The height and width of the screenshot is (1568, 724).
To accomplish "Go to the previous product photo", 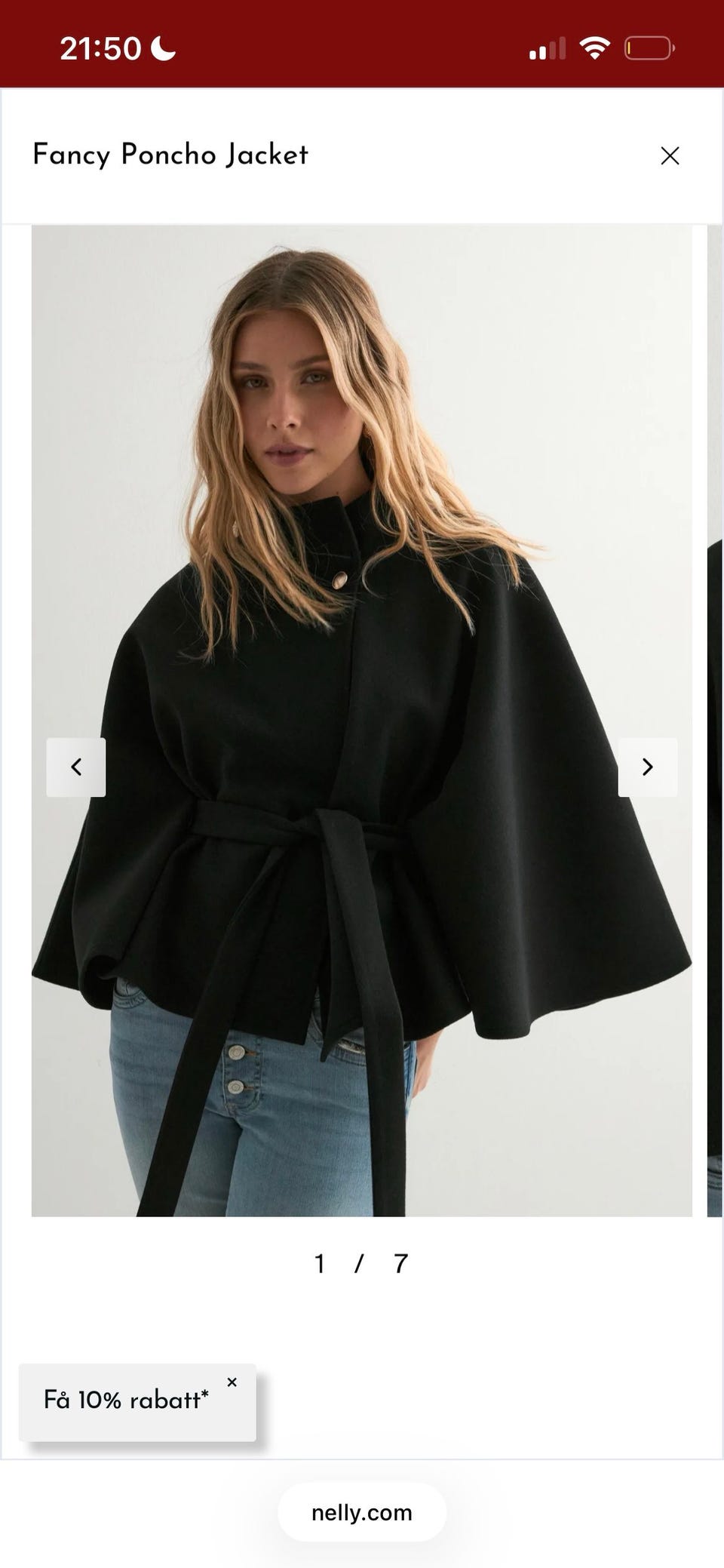I will tap(76, 767).
